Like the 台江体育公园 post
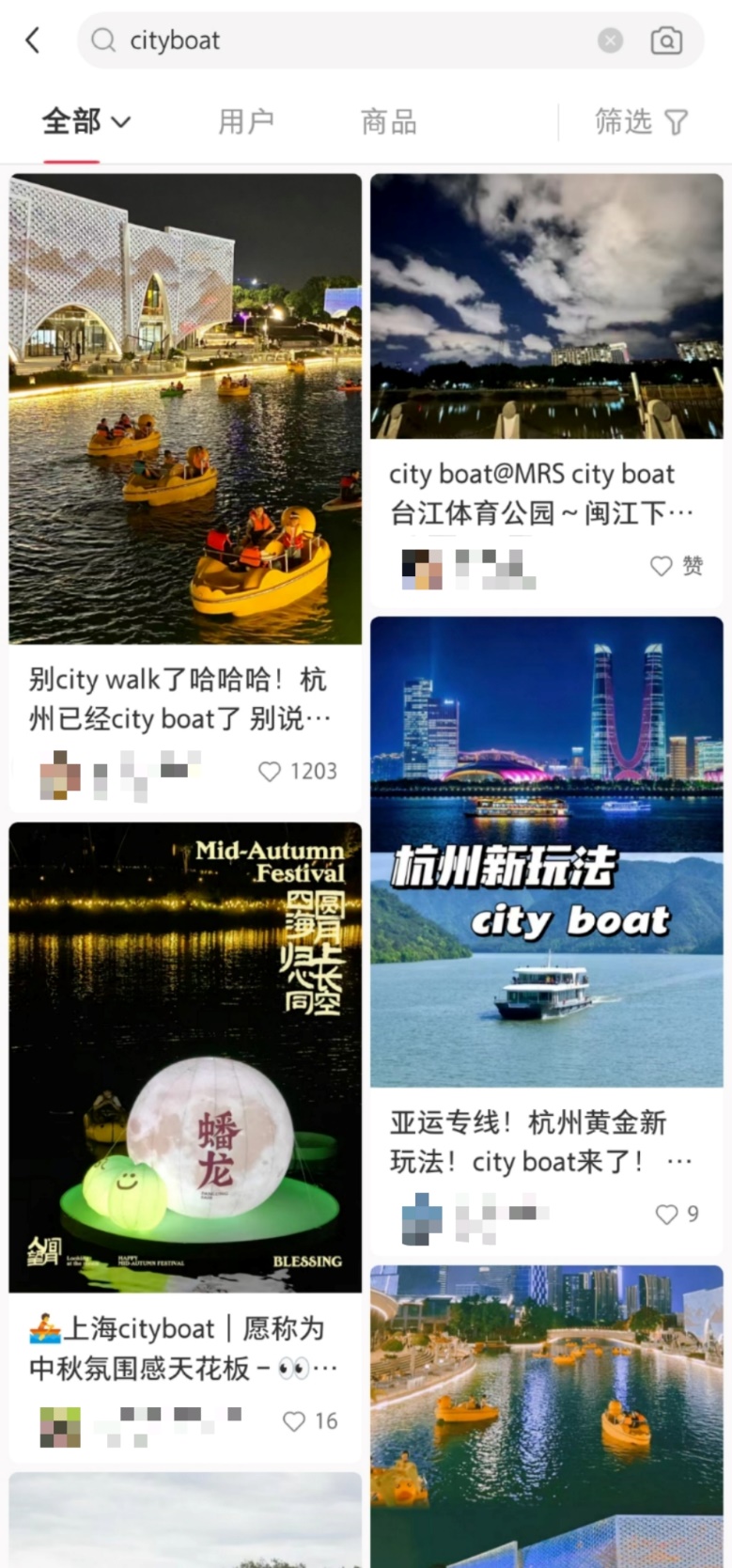The image size is (732, 1568). [x=662, y=566]
